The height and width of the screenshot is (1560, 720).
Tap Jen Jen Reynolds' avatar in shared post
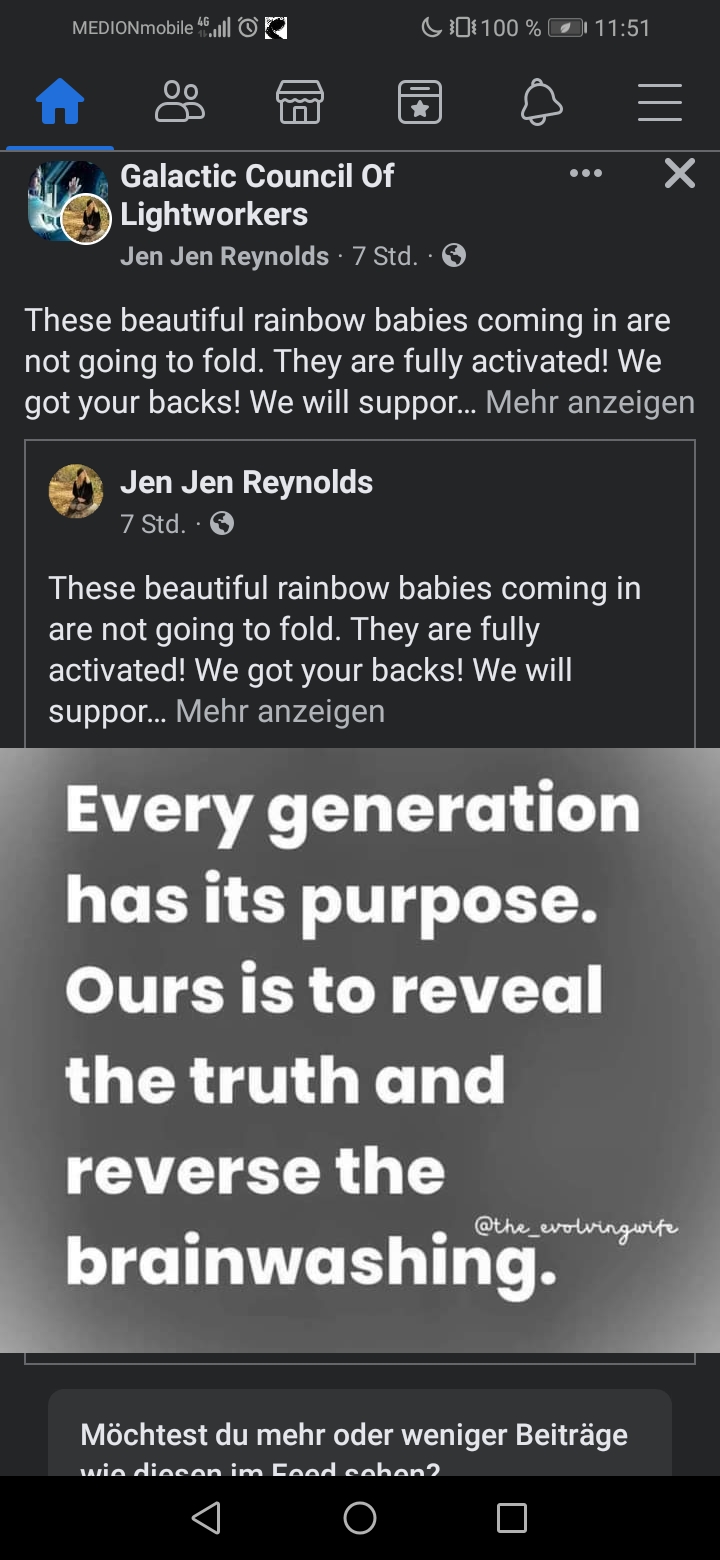point(76,491)
